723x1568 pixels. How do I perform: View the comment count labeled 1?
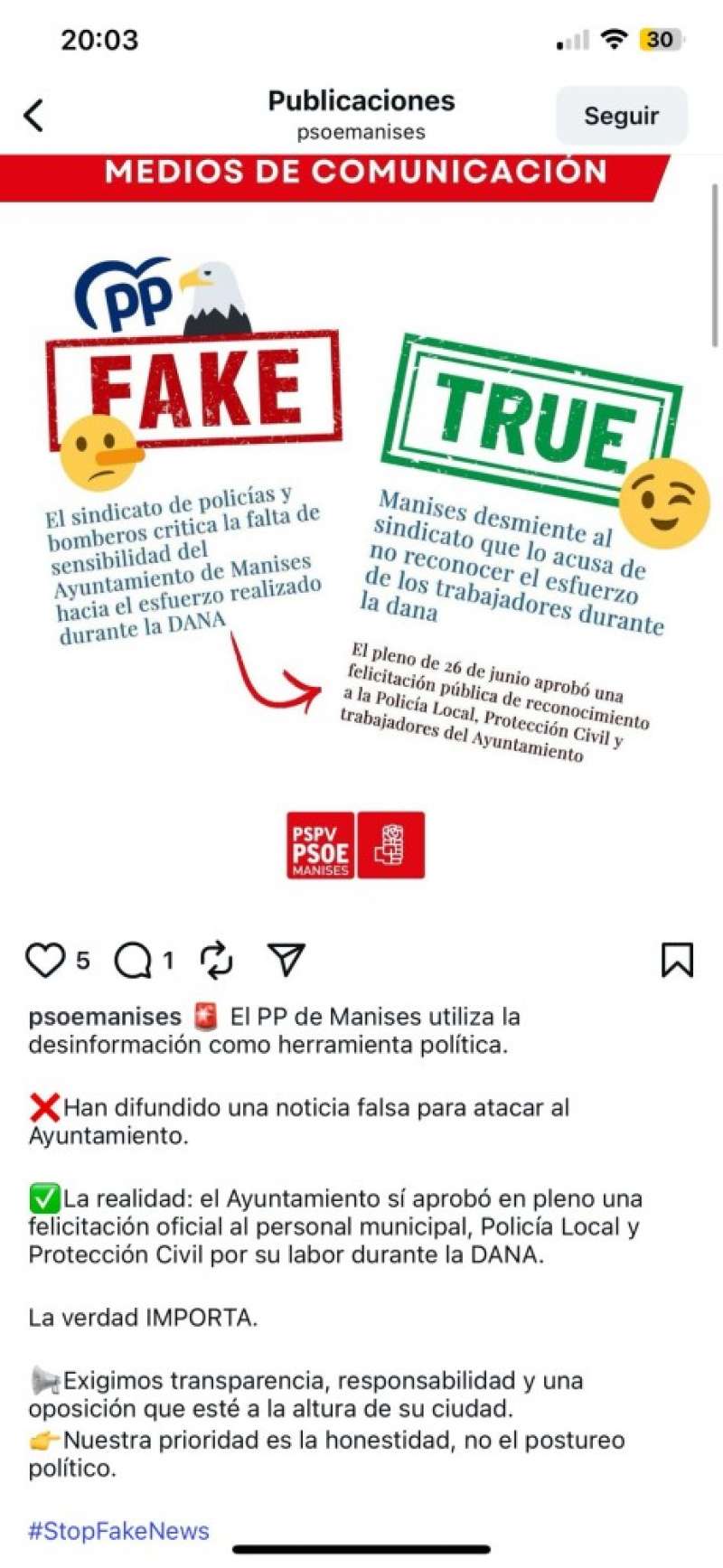(x=167, y=960)
